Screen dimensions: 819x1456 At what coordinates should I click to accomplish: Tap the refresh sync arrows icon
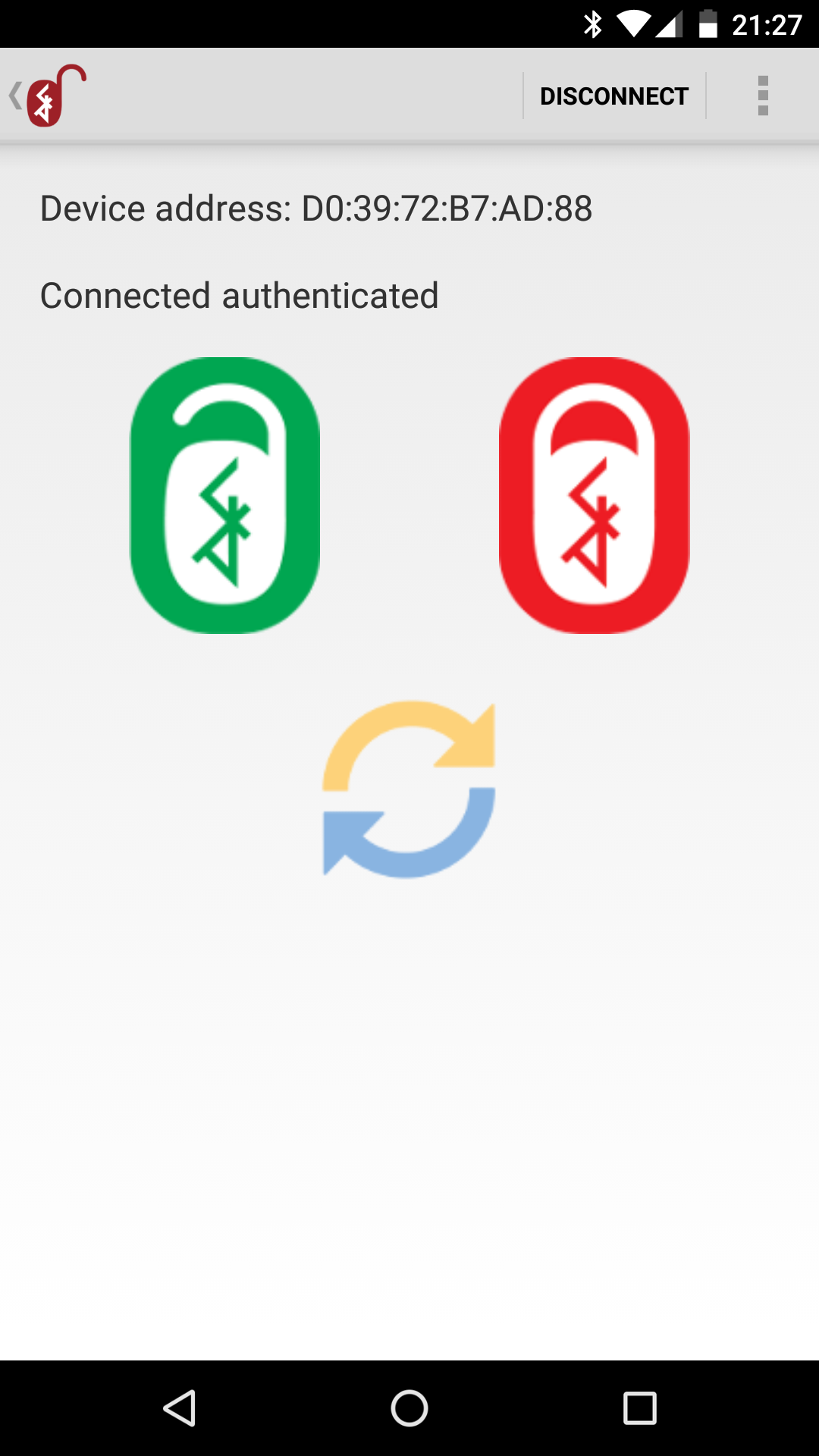409,789
